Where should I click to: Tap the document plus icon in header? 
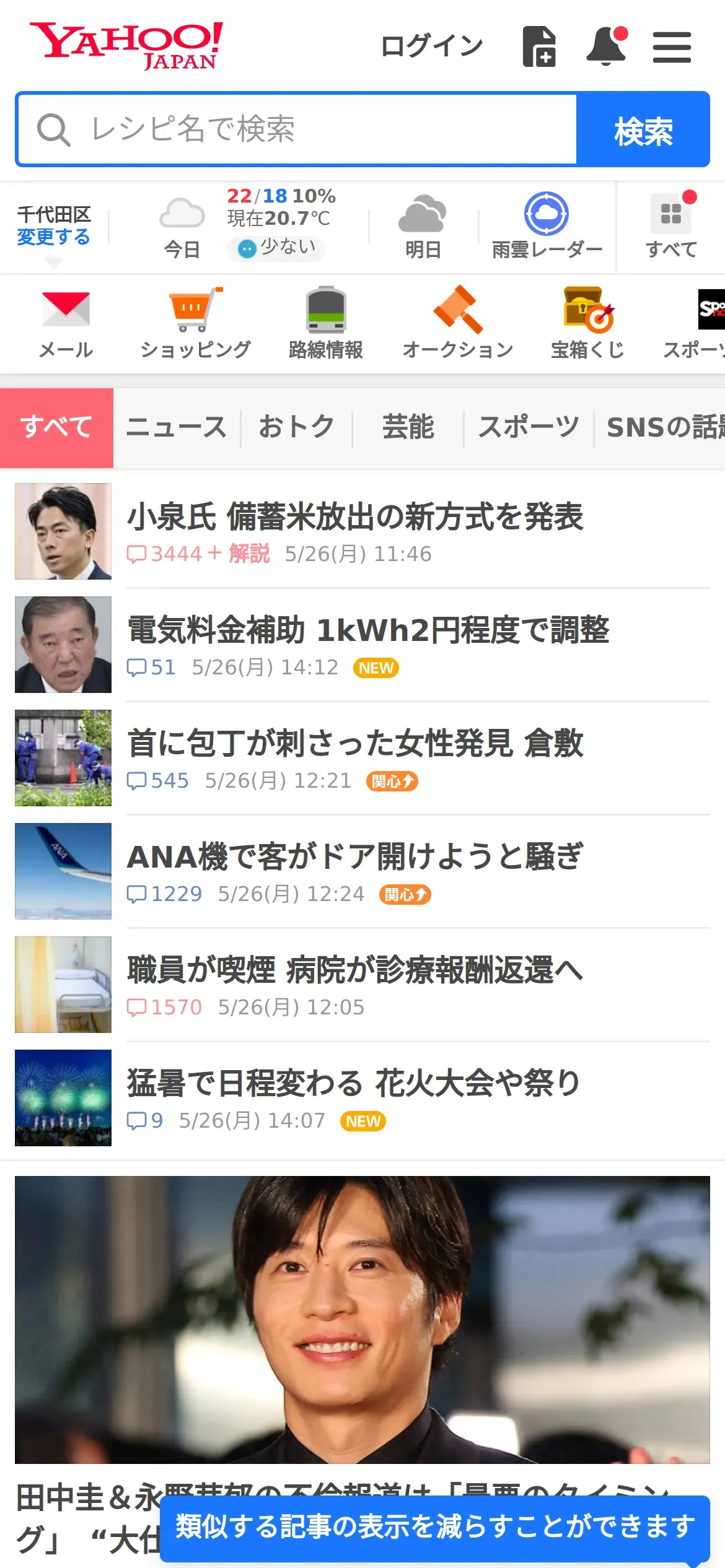(x=539, y=46)
